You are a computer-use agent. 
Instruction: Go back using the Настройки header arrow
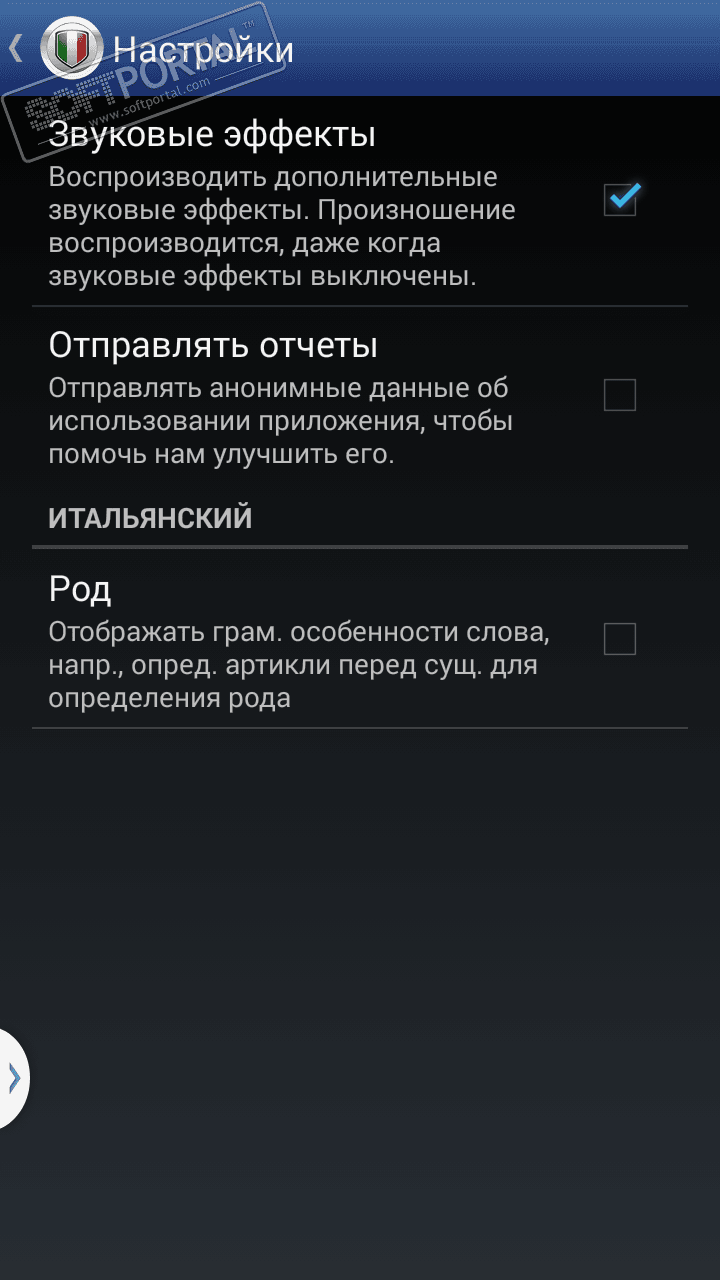(16, 48)
